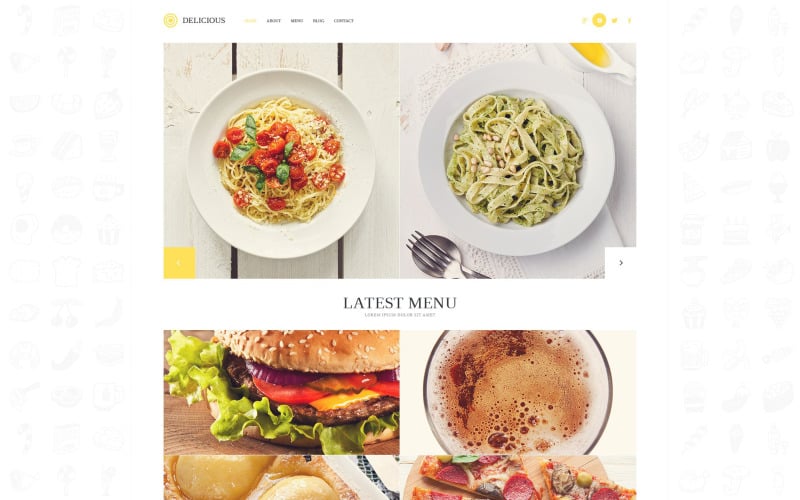Open the beer glass menu tile
This screenshot has height=500, width=800.
click(x=517, y=392)
